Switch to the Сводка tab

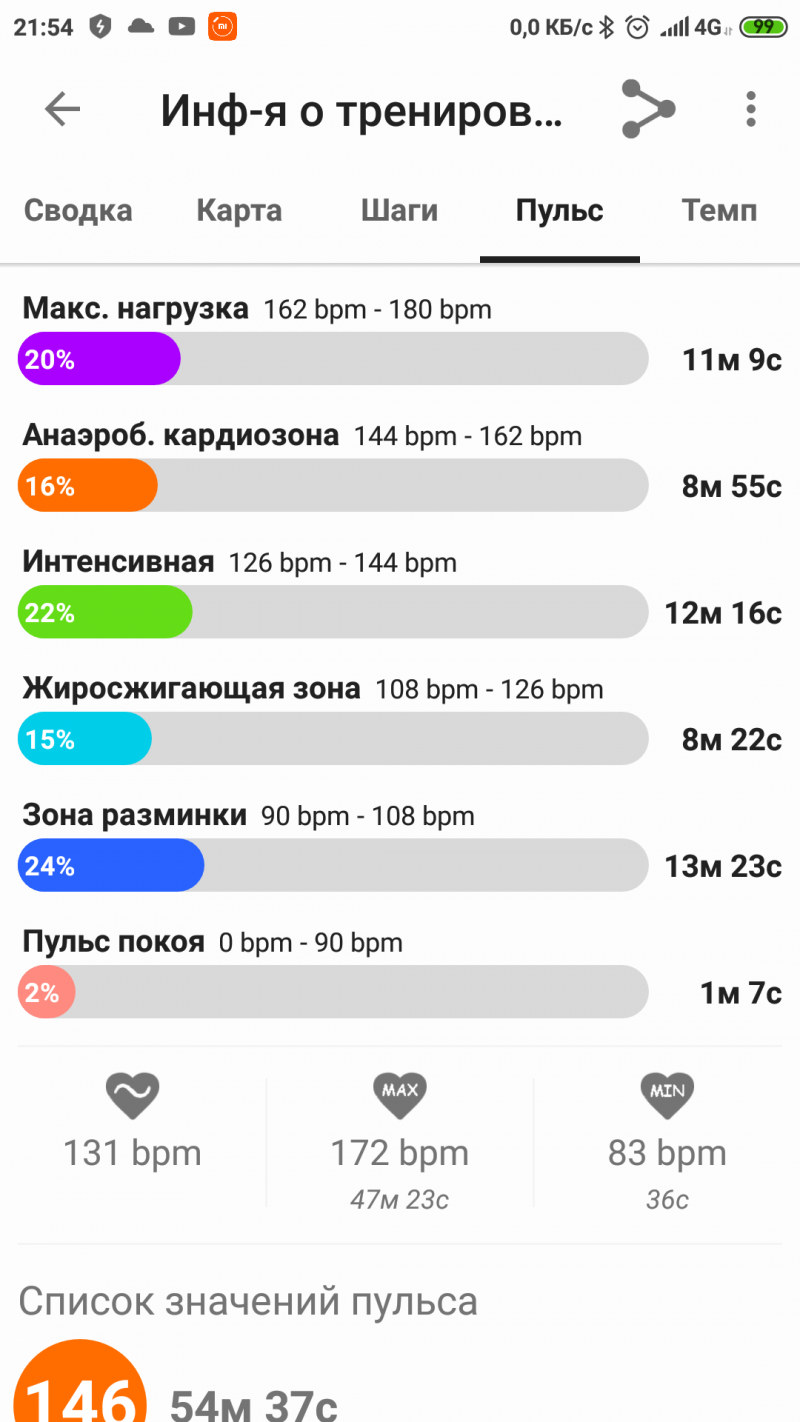click(x=78, y=211)
